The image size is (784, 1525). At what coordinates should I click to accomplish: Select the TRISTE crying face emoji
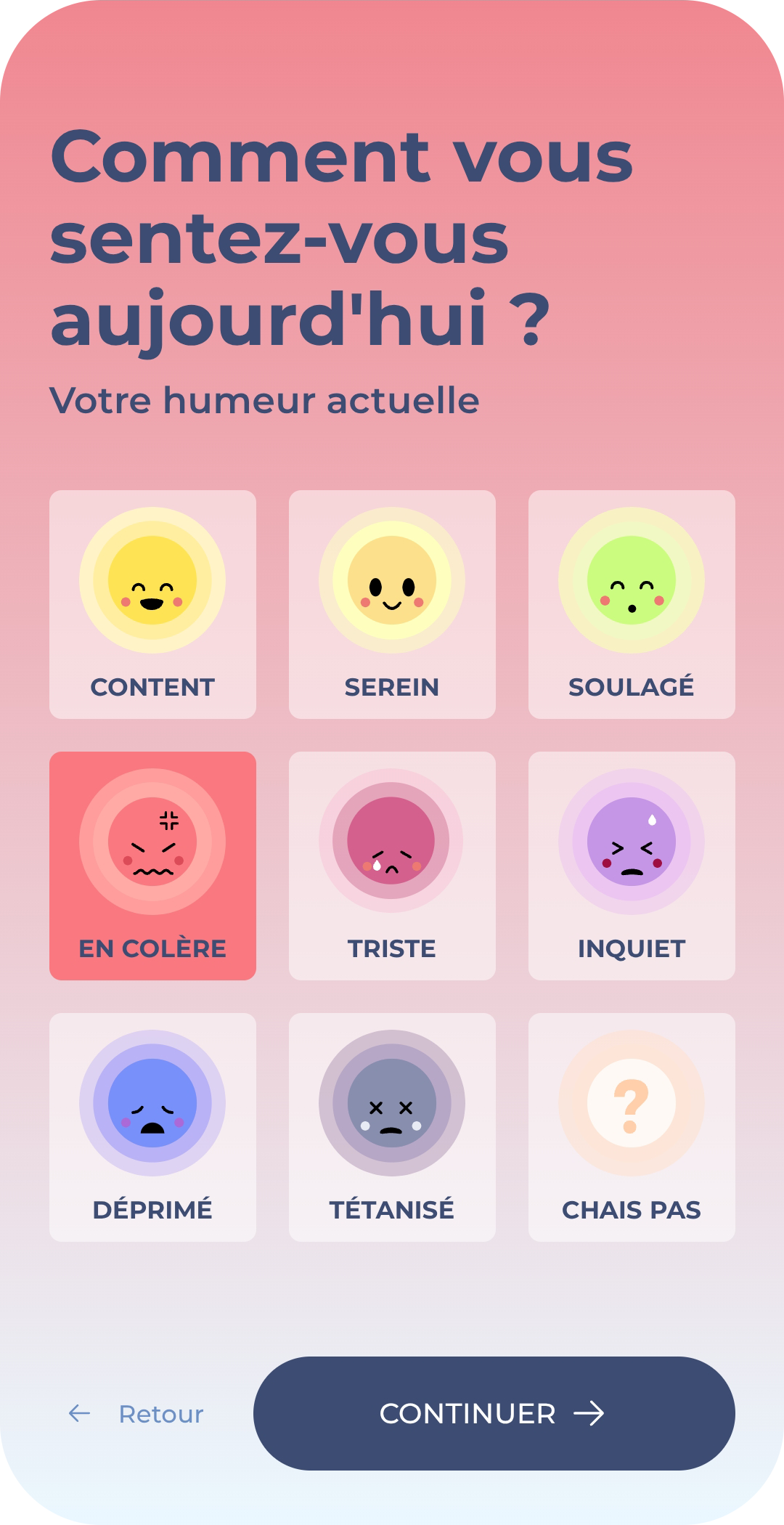392,841
